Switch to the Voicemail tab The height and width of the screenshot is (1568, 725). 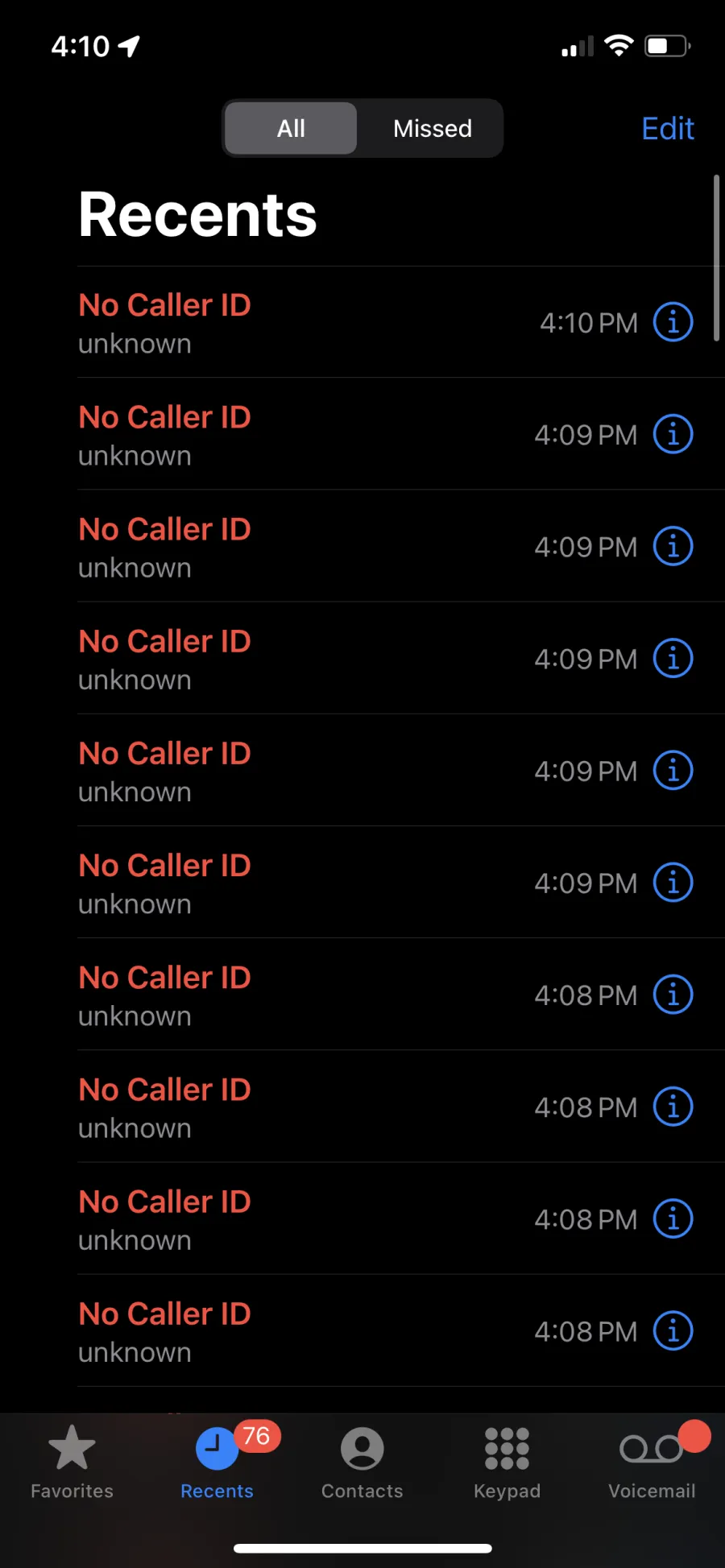tap(652, 1462)
